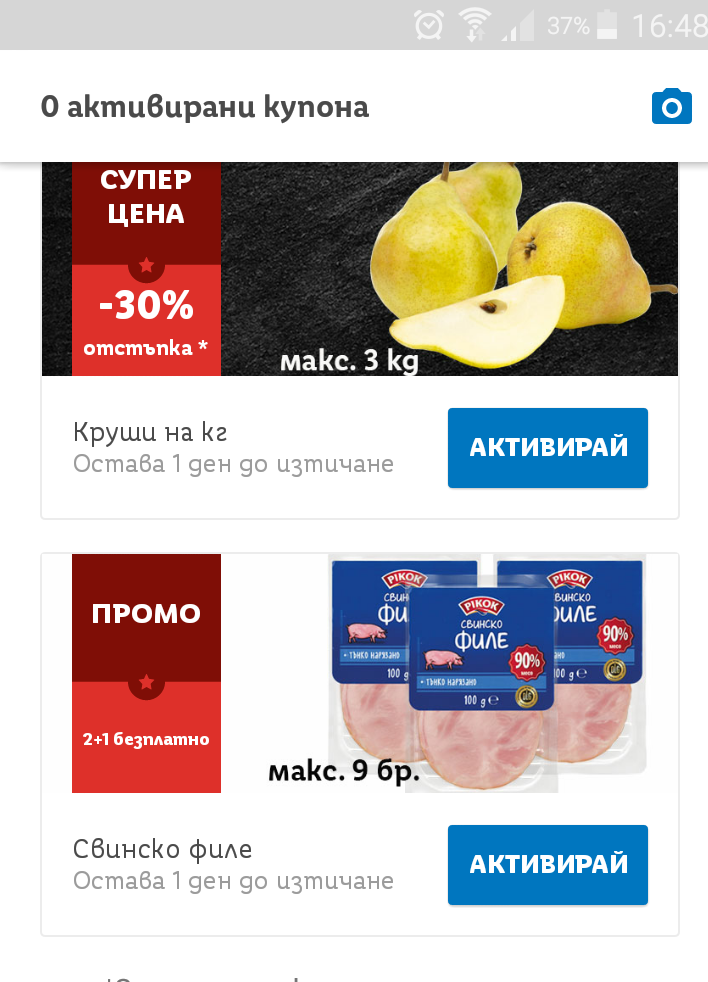Activate the Круши на кг coupon

pyautogui.click(x=547, y=447)
